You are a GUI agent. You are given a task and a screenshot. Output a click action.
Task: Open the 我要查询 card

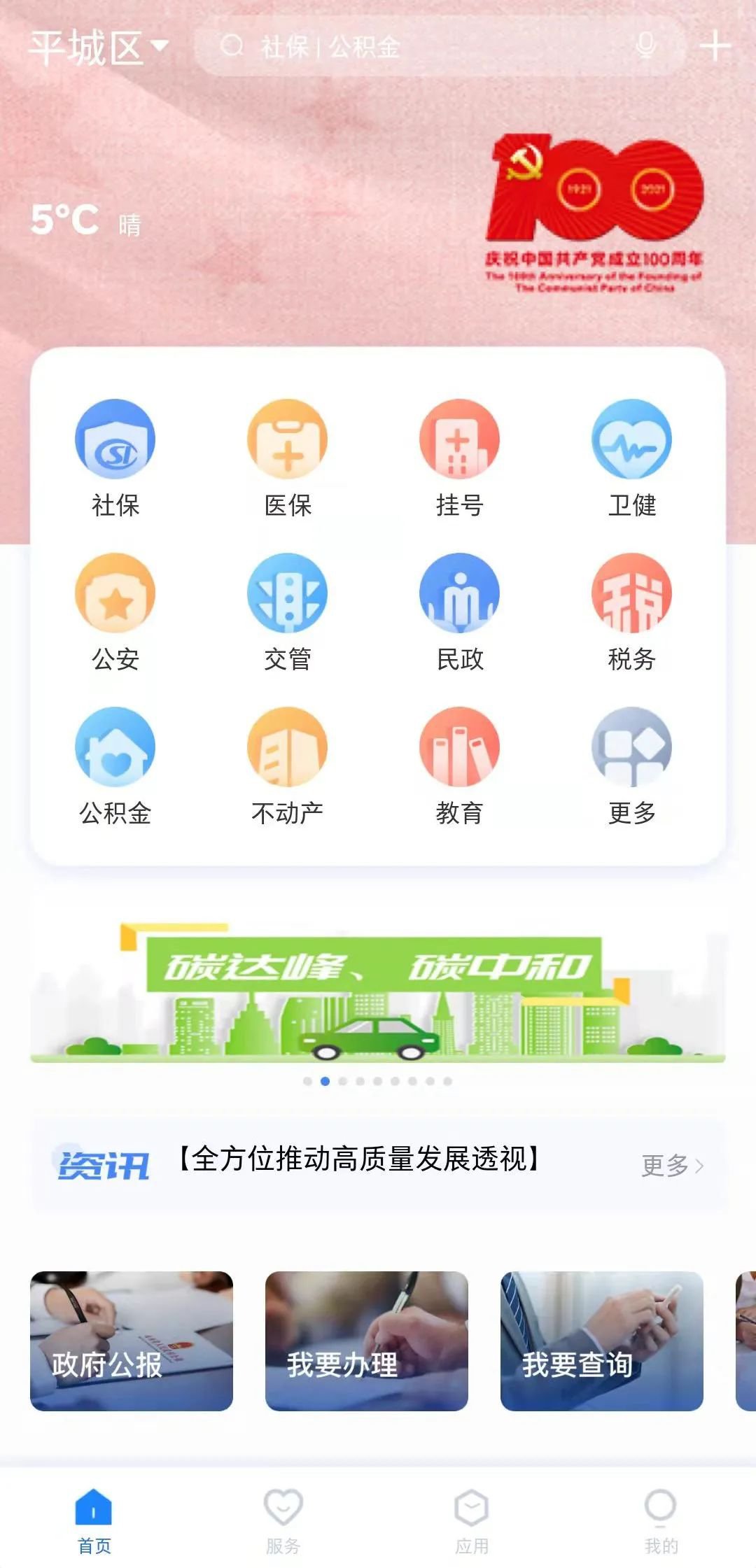coord(602,1341)
